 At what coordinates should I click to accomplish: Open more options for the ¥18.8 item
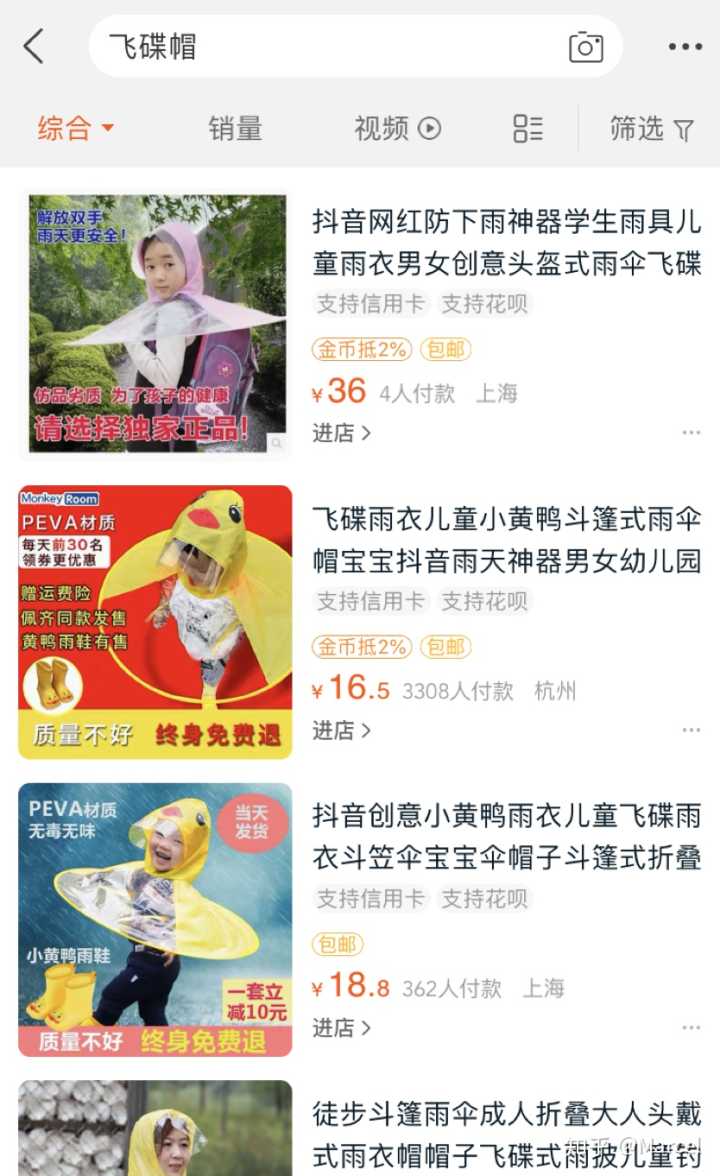click(x=691, y=1027)
